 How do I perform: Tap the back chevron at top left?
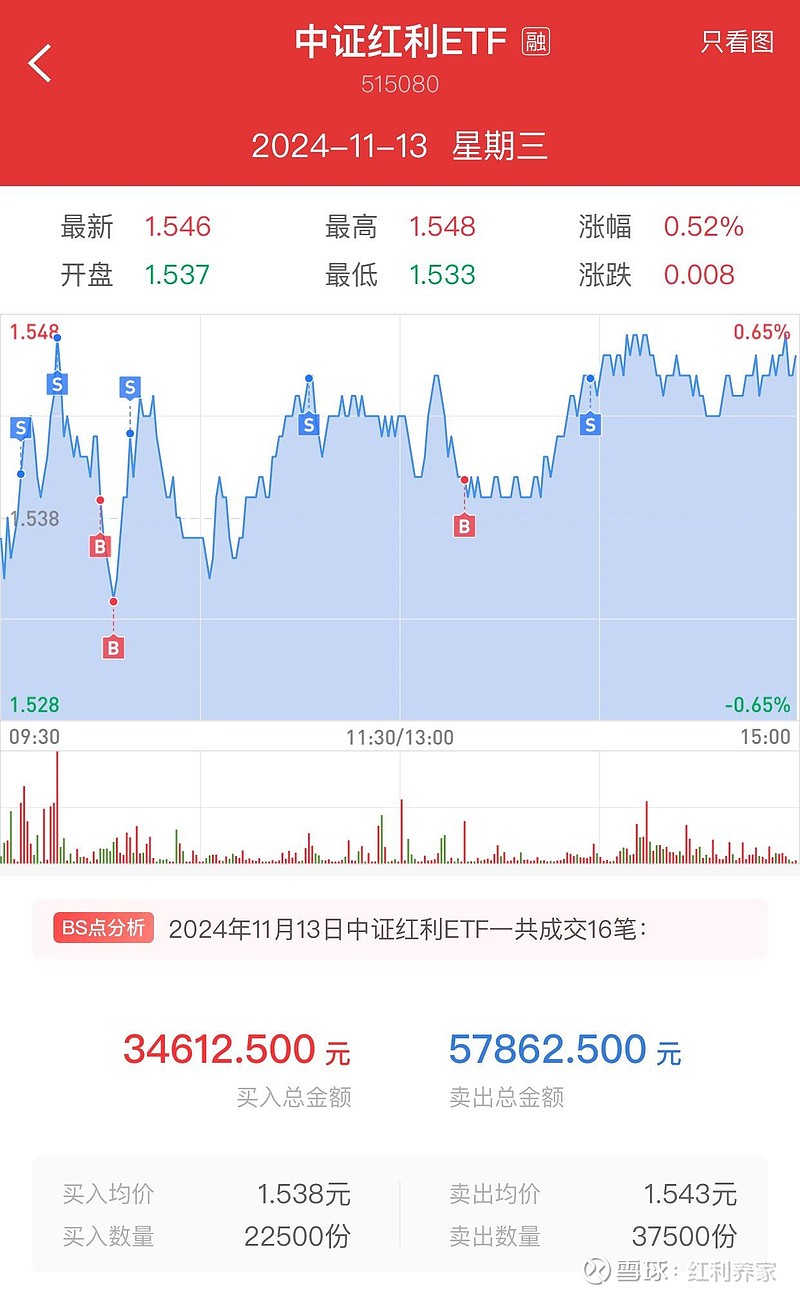pos(38,61)
